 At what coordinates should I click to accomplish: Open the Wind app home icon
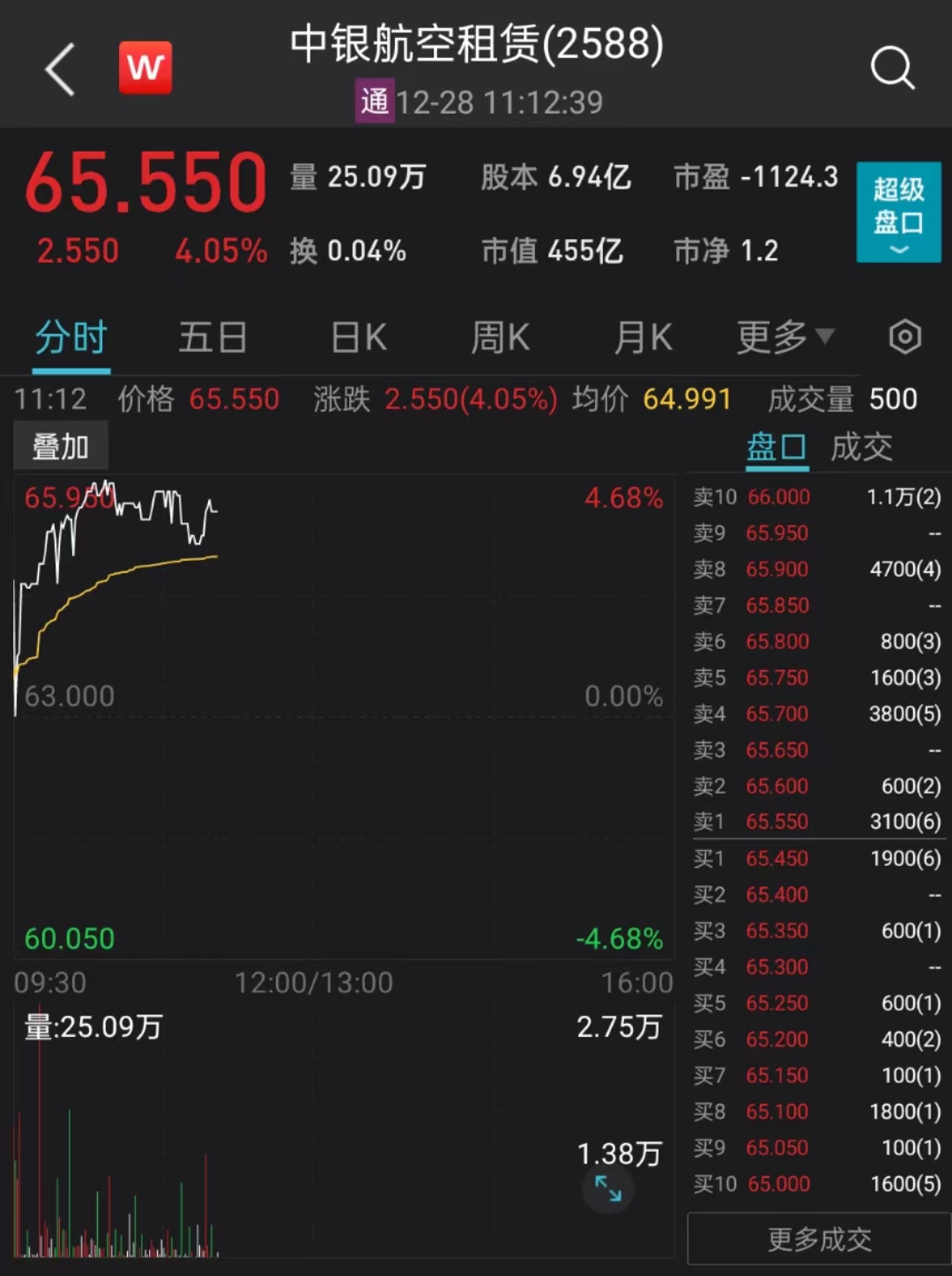[x=145, y=66]
